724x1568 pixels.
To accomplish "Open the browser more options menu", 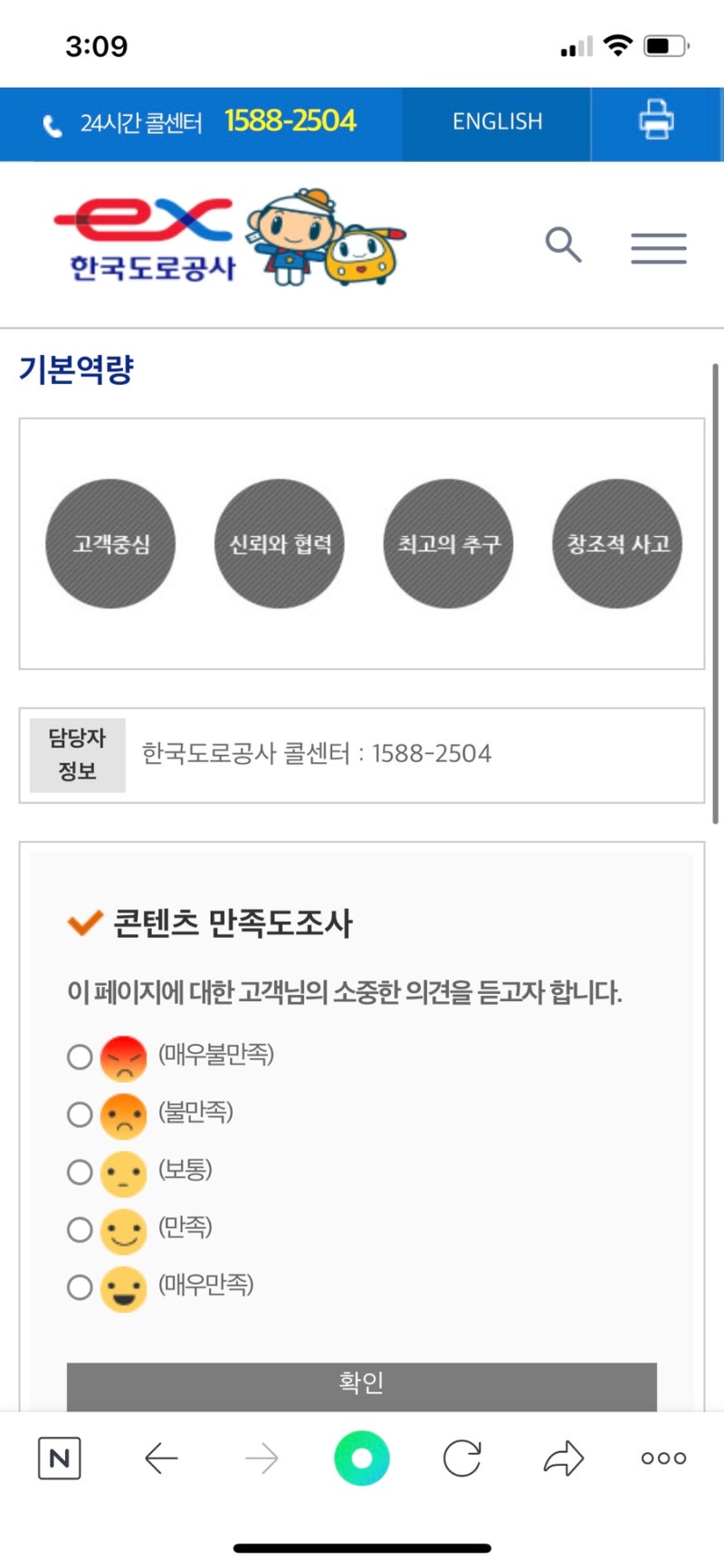I will 663,1458.
